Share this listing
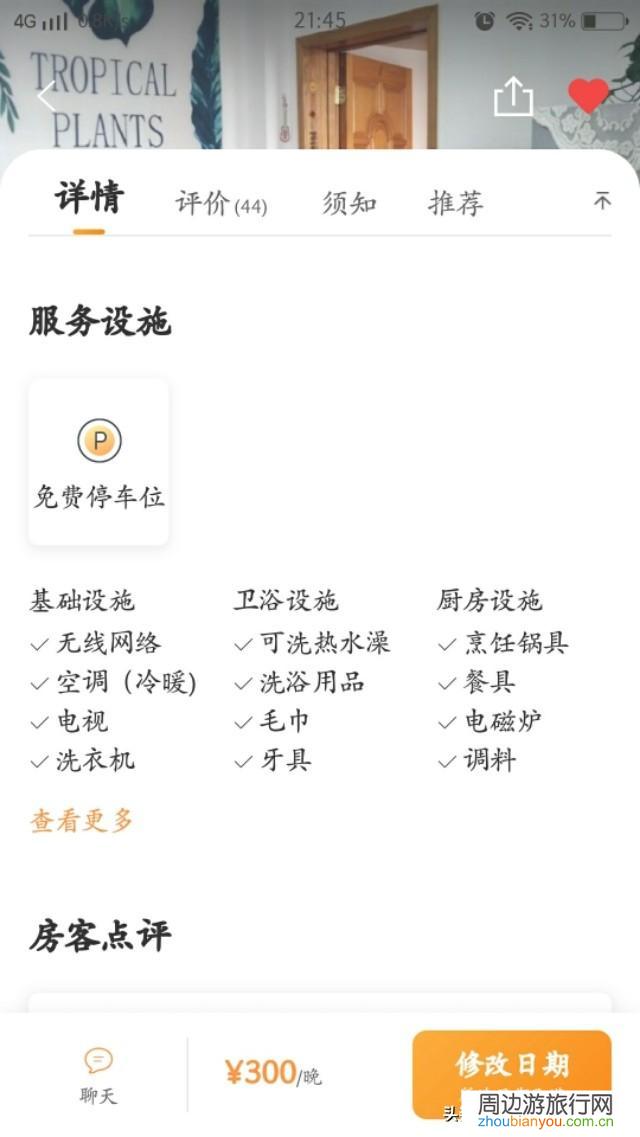640x1137 pixels. click(x=513, y=96)
